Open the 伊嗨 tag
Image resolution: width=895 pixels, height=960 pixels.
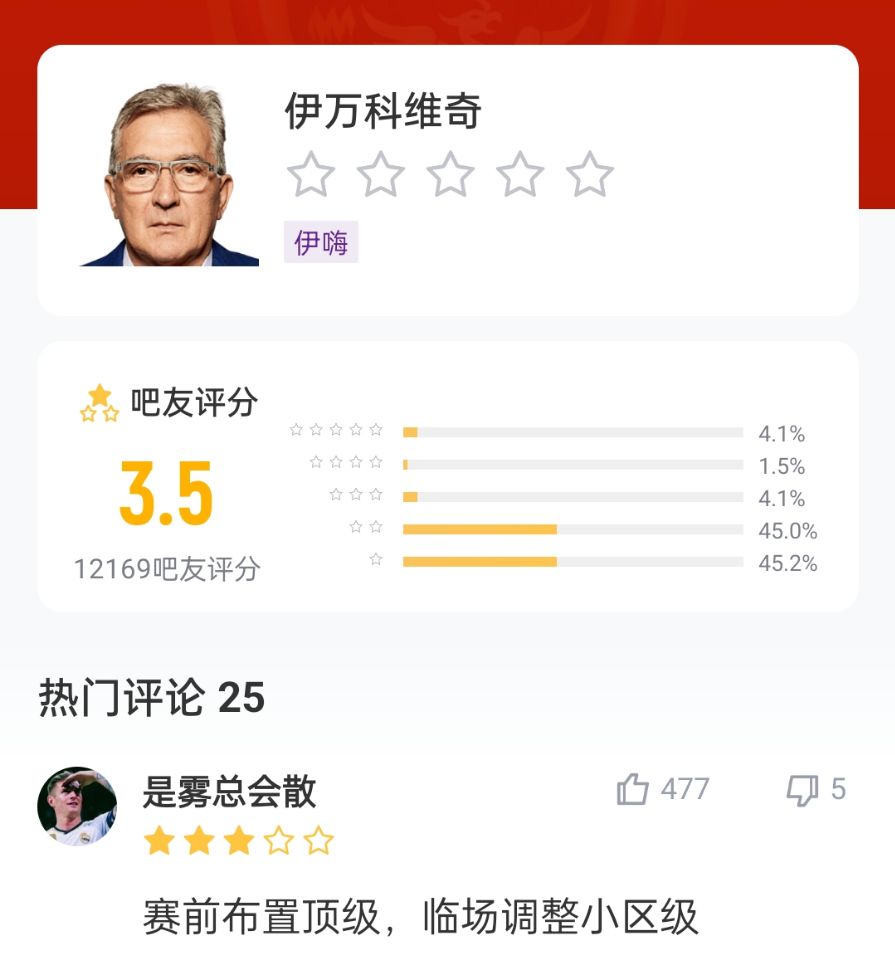pyautogui.click(x=321, y=242)
